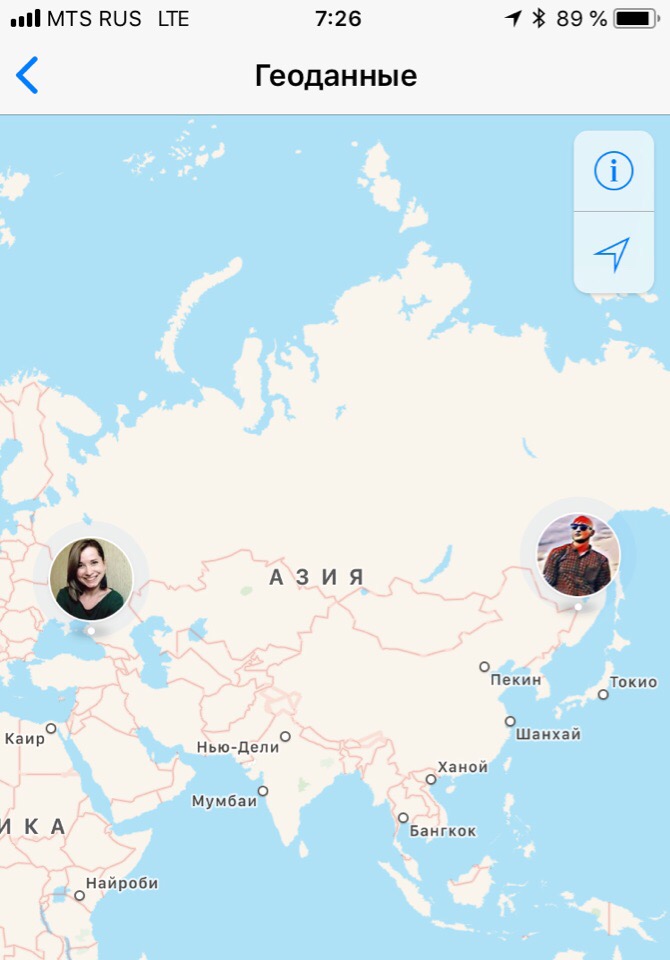Open the map info button

point(613,172)
